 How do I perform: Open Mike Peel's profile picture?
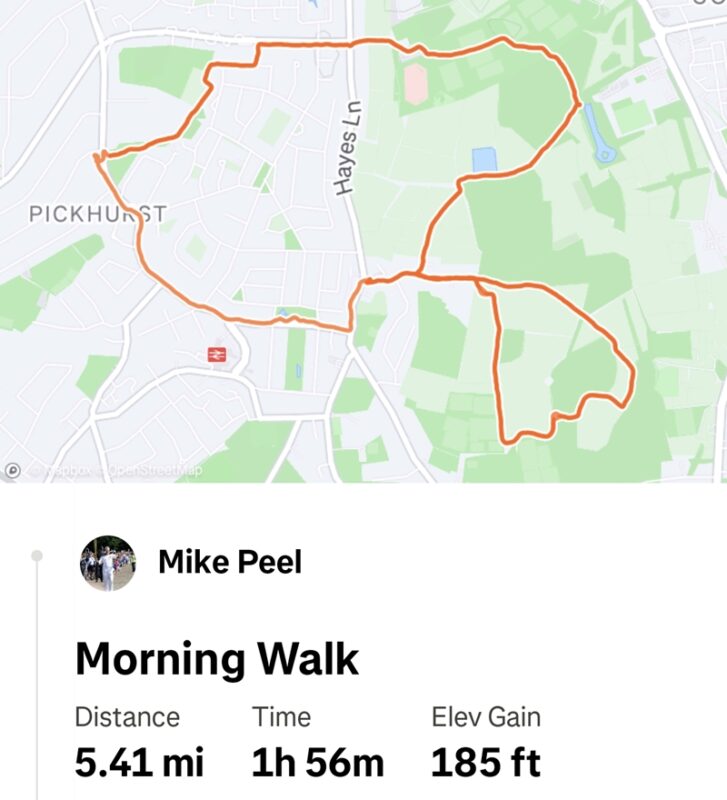point(108,563)
